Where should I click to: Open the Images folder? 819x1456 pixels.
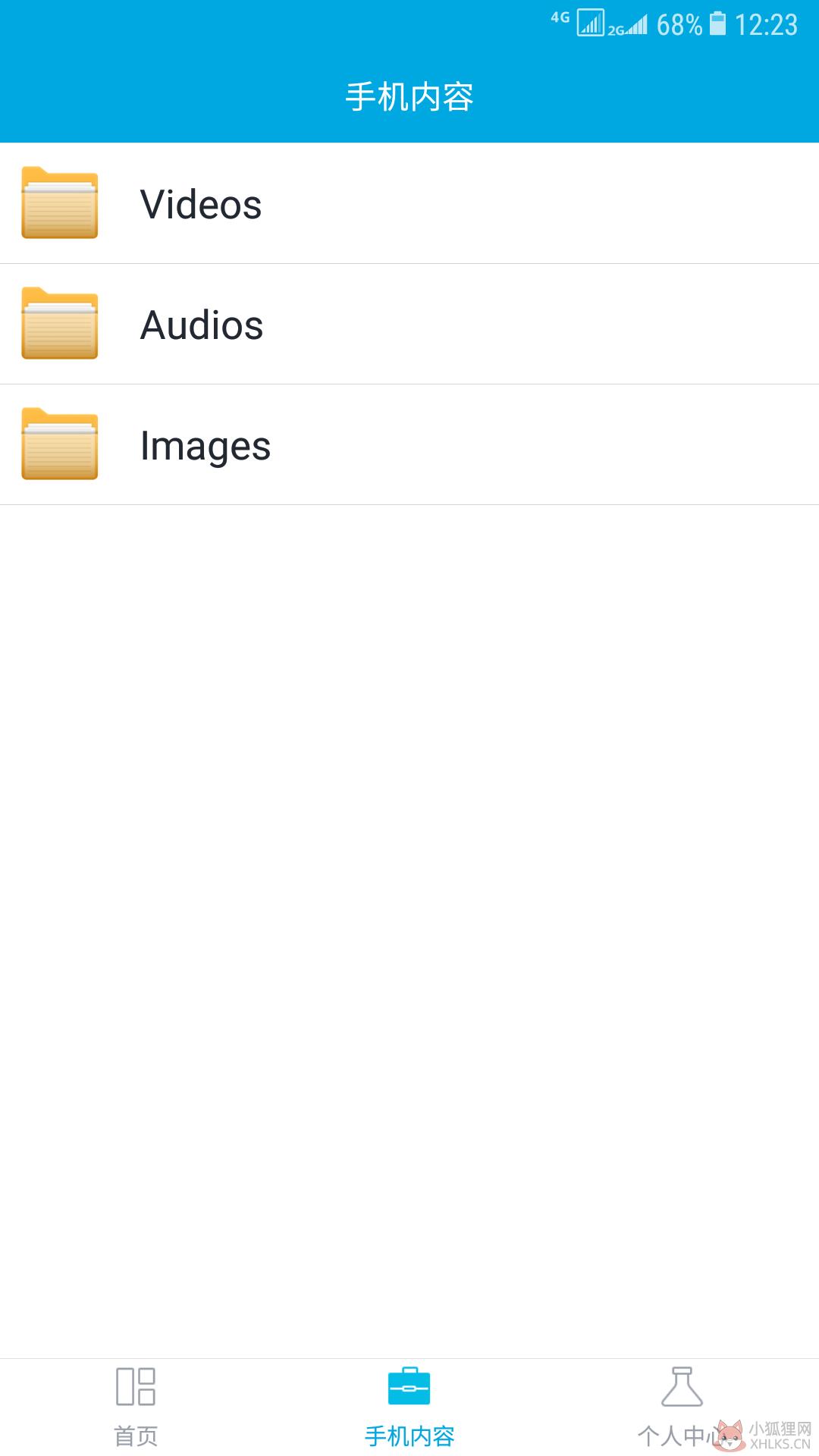coord(409,444)
